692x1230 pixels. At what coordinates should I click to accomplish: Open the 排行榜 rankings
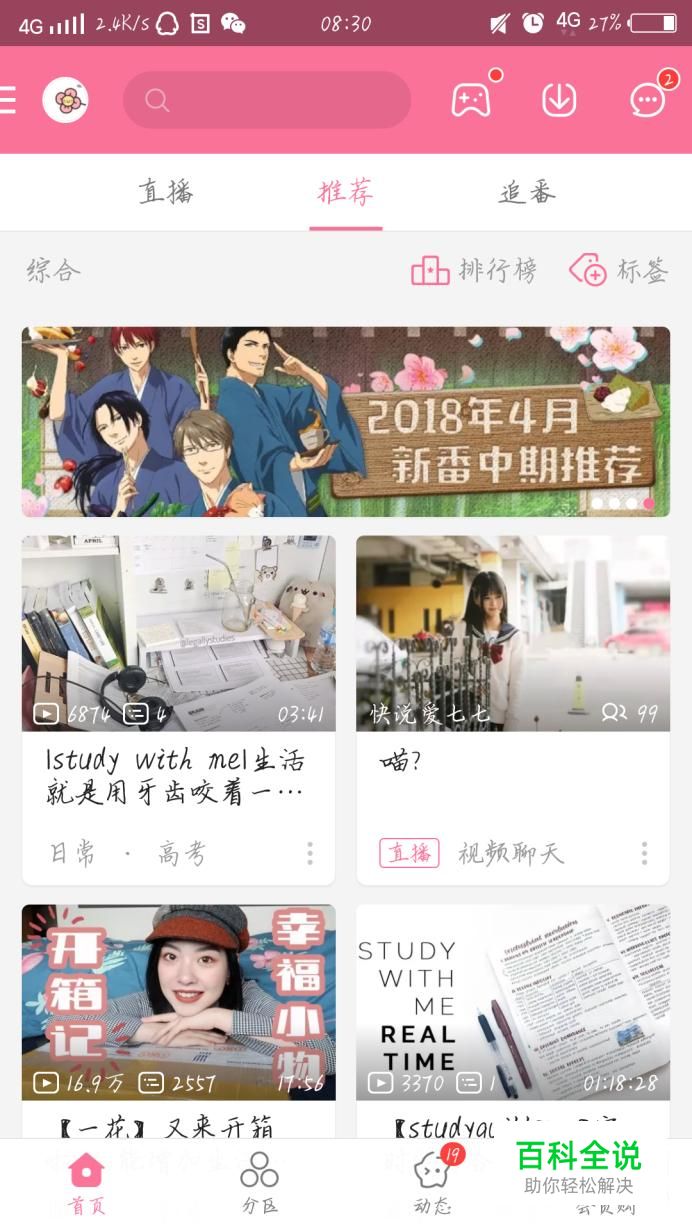474,271
